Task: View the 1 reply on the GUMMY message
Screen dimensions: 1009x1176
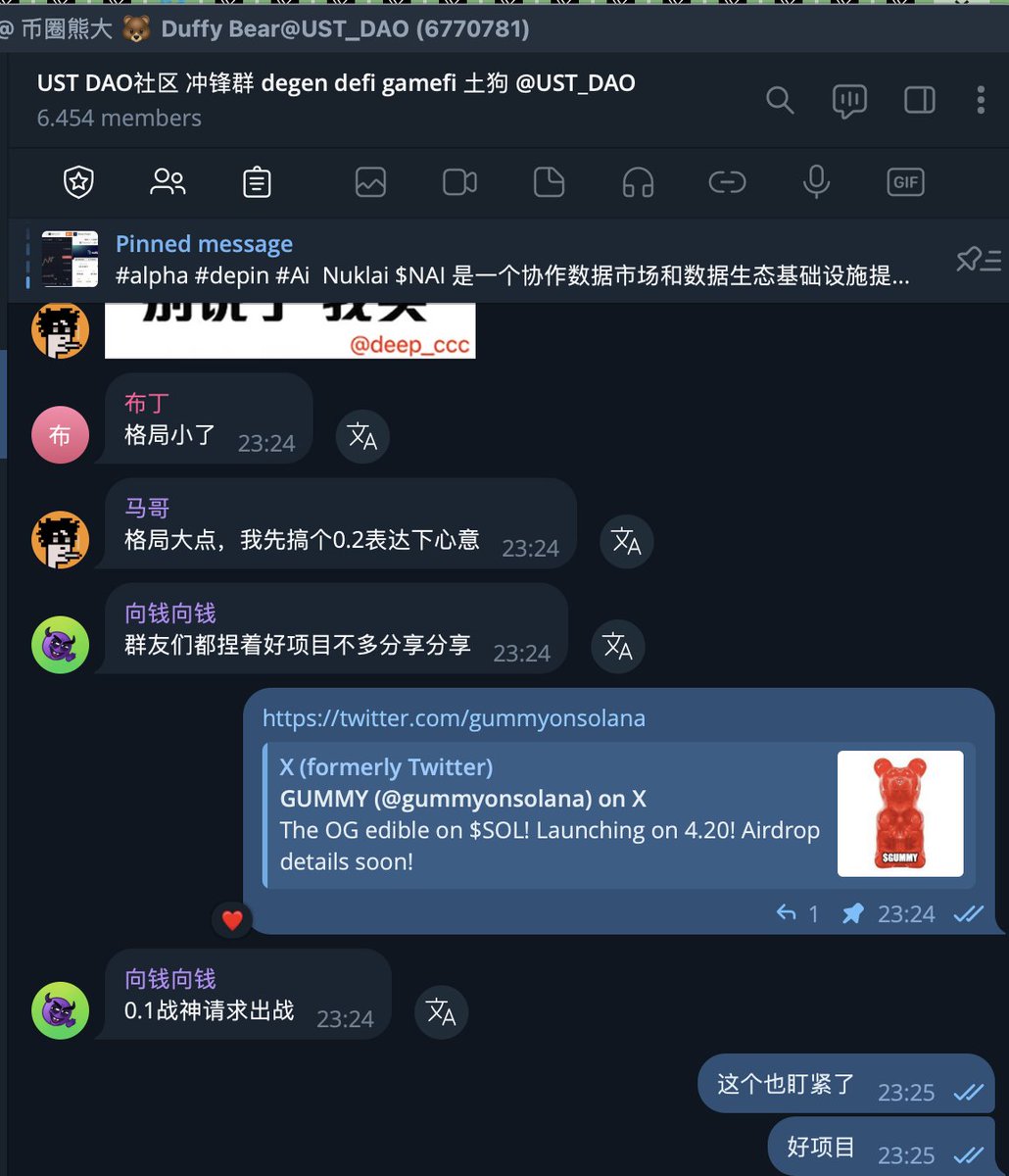Action: point(797,914)
